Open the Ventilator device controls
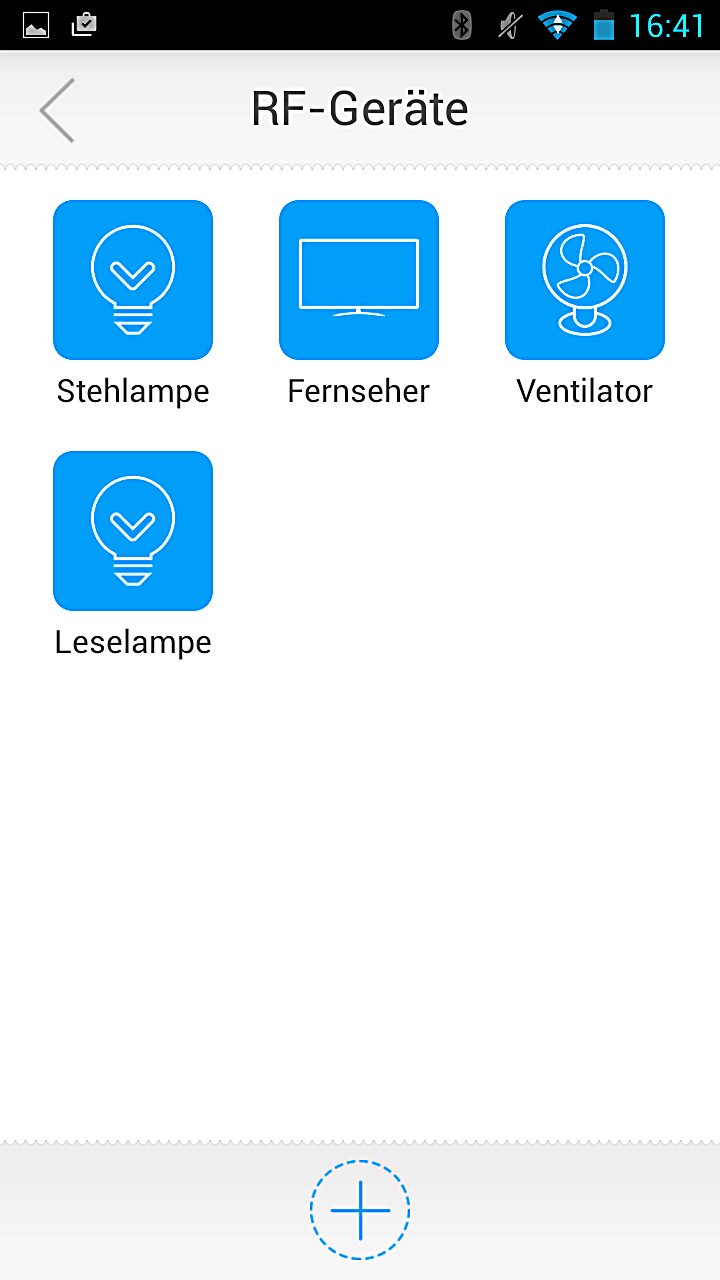This screenshot has height=1280, width=720. (x=585, y=280)
